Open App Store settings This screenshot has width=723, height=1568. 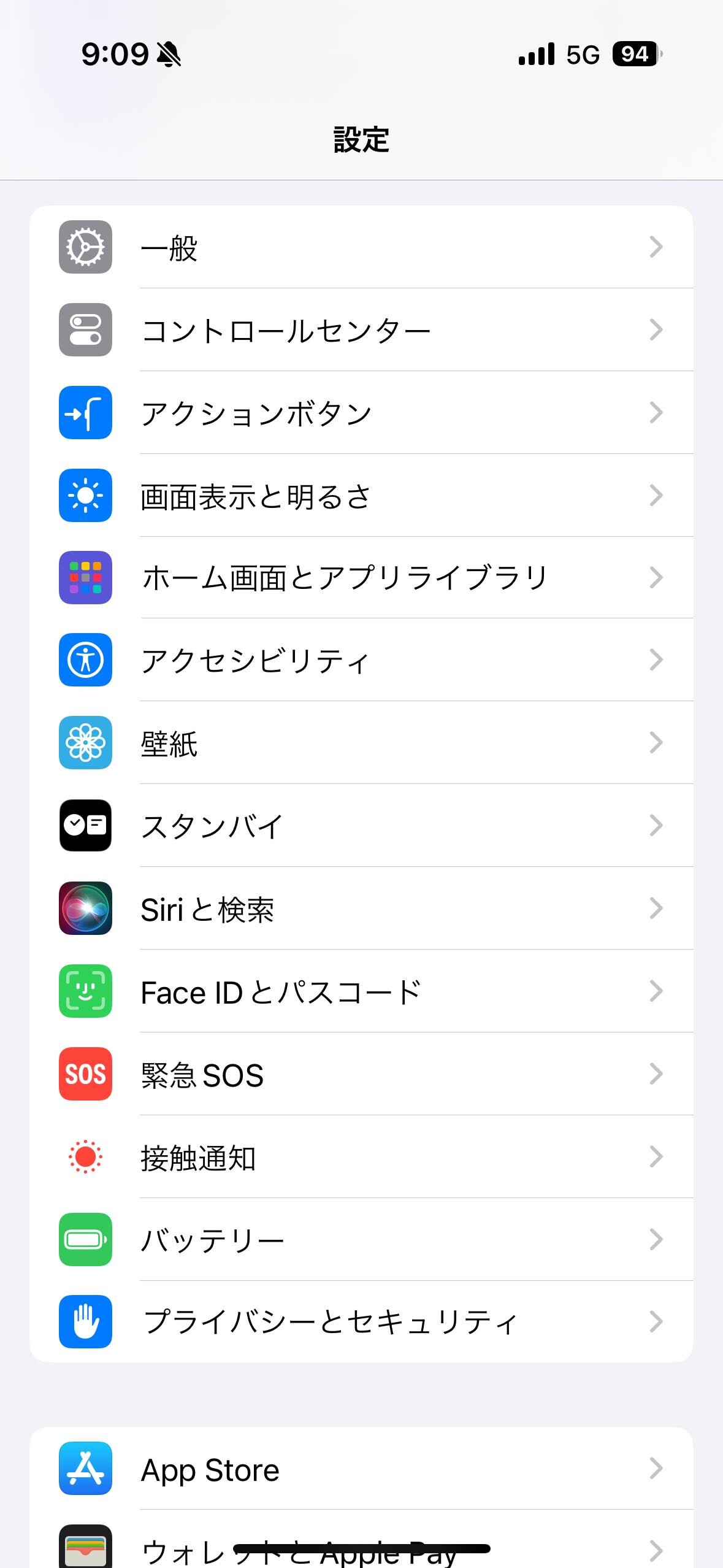[x=361, y=1469]
